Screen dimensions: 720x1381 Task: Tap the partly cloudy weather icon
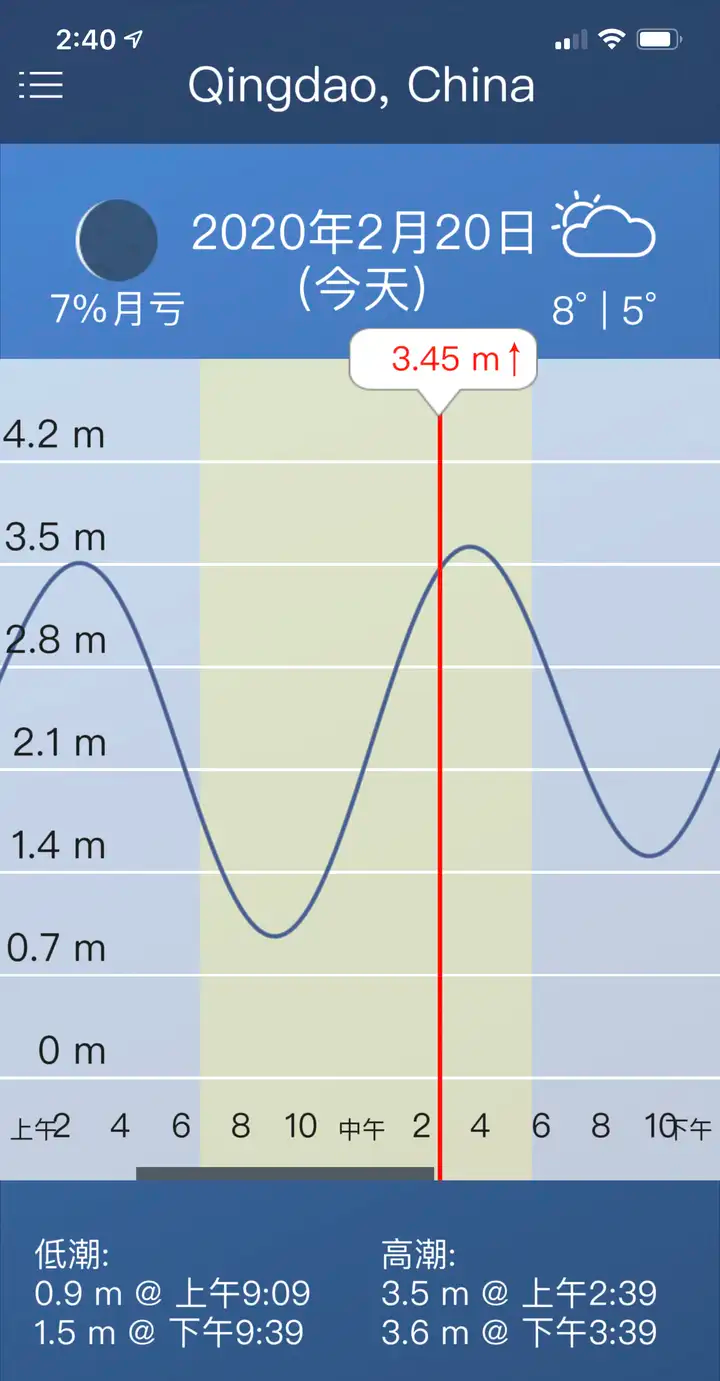pos(606,228)
